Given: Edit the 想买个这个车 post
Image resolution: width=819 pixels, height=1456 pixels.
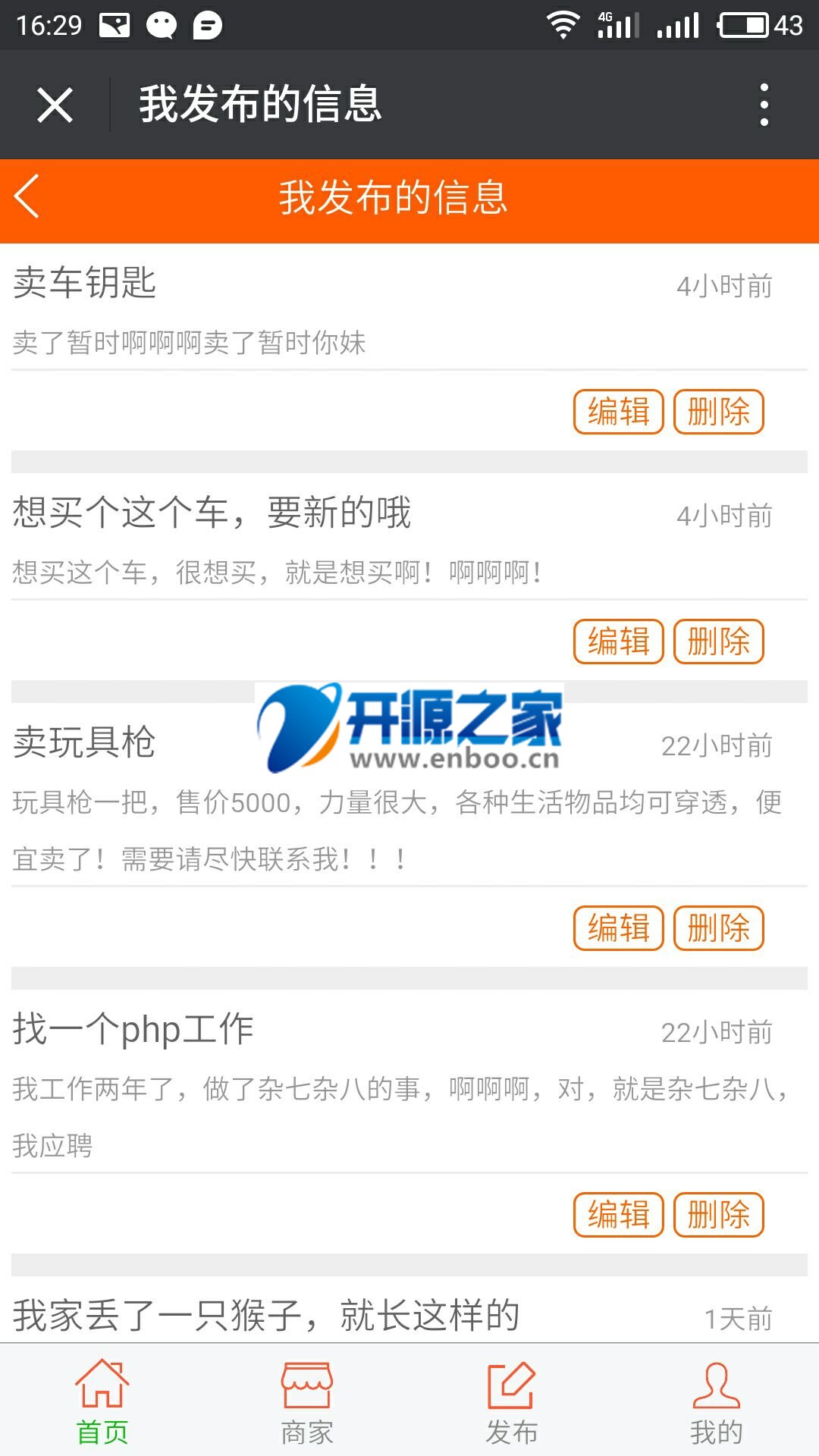Looking at the screenshot, I should [x=618, y=642].
